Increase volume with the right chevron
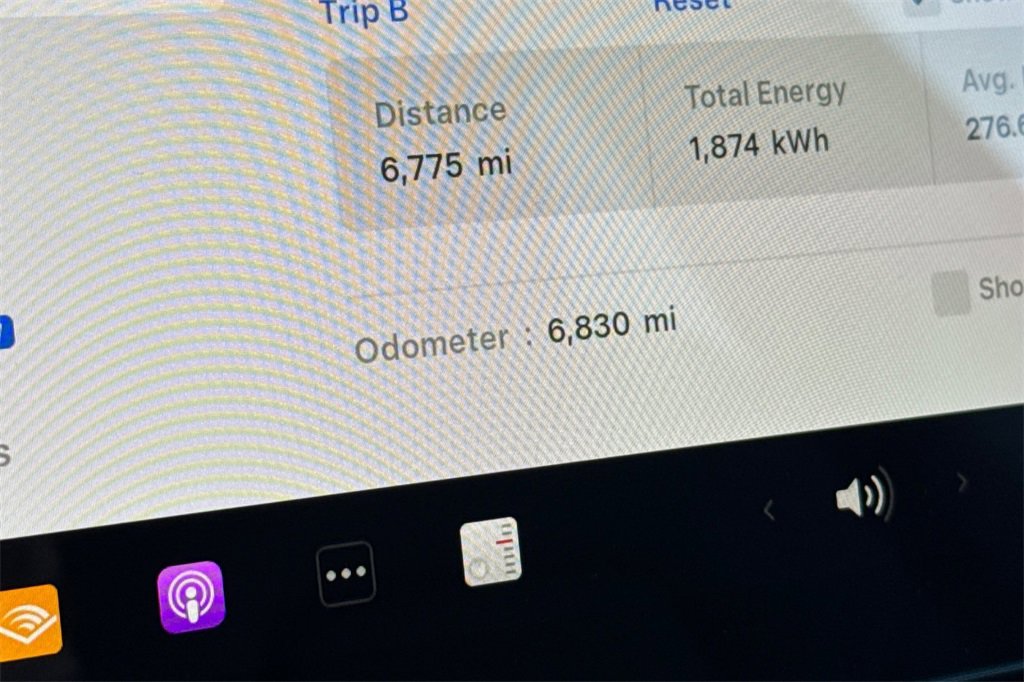Image resolution: width=1024 pixels, height=682 pixels. (962, 483)
